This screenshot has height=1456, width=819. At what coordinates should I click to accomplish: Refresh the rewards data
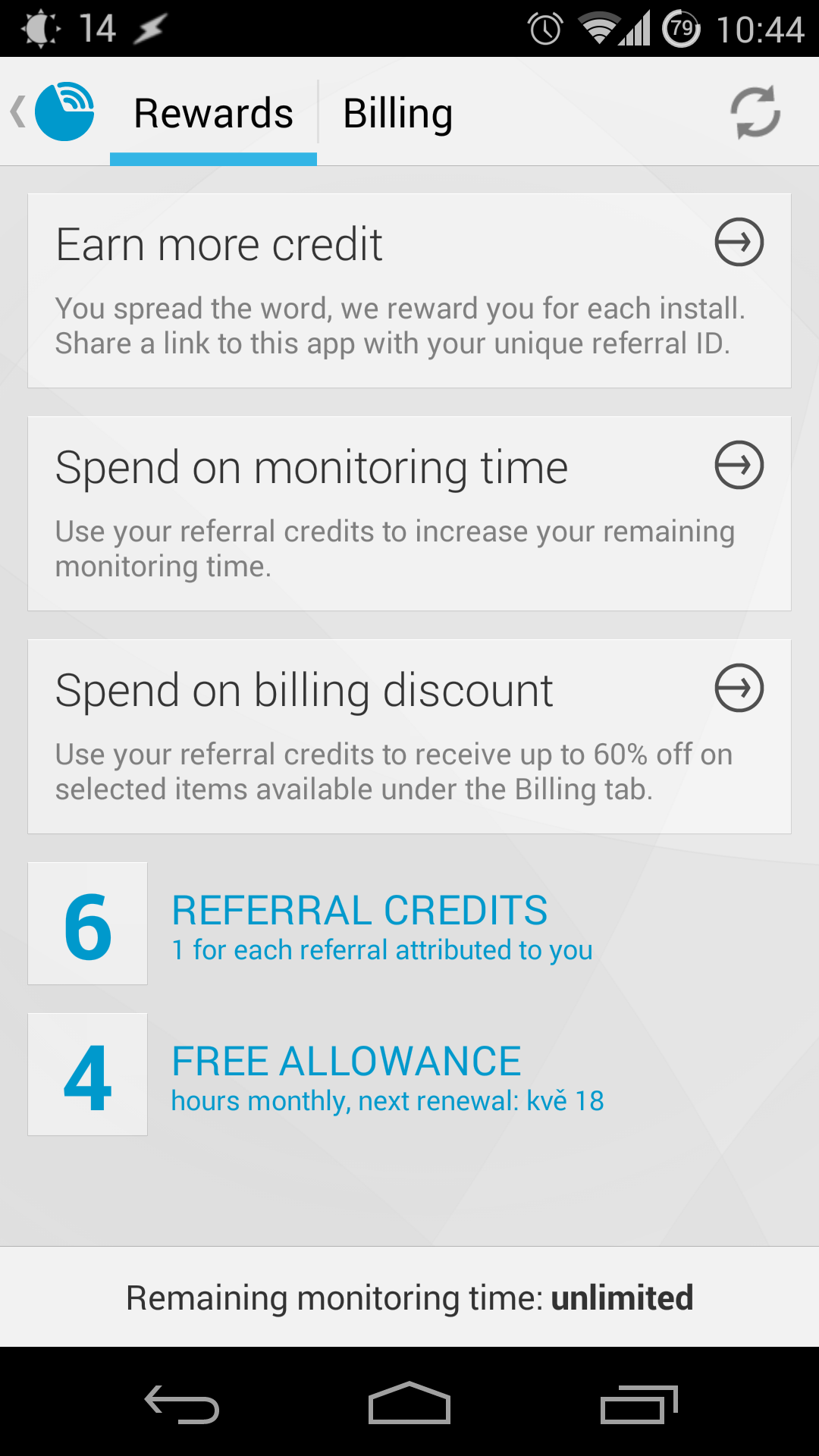(x=755, y=112)
